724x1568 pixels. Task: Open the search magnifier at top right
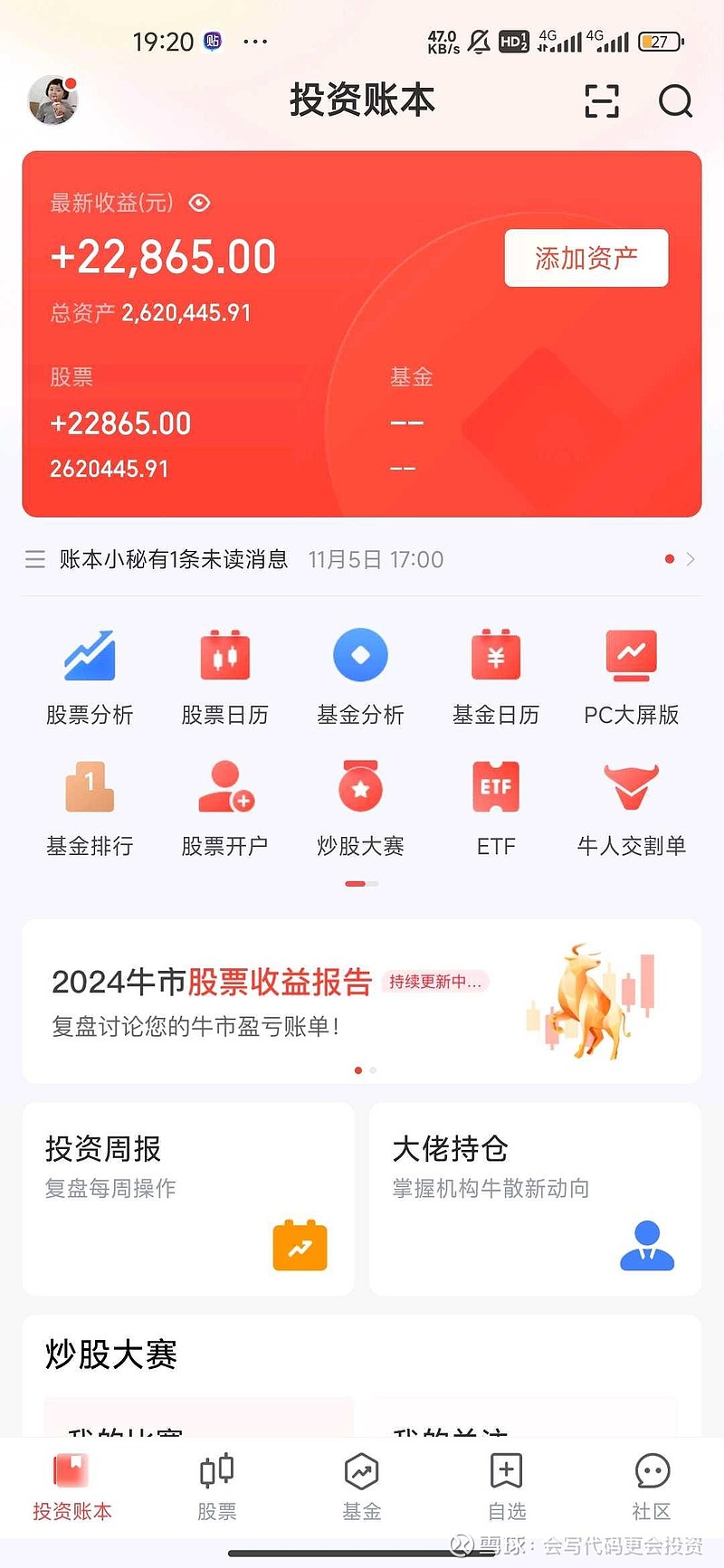pos(675,101)
